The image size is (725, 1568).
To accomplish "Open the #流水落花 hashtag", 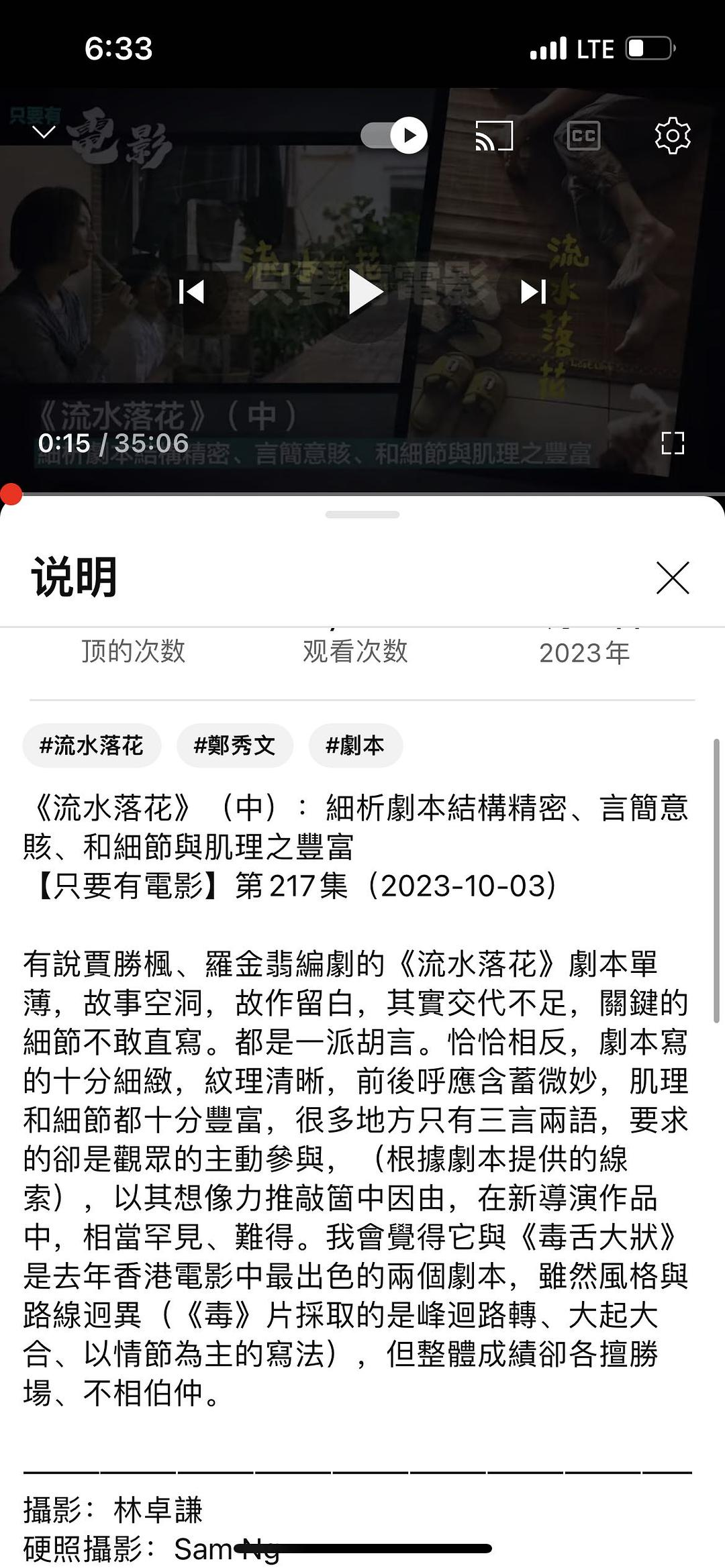I will (92, 745).
